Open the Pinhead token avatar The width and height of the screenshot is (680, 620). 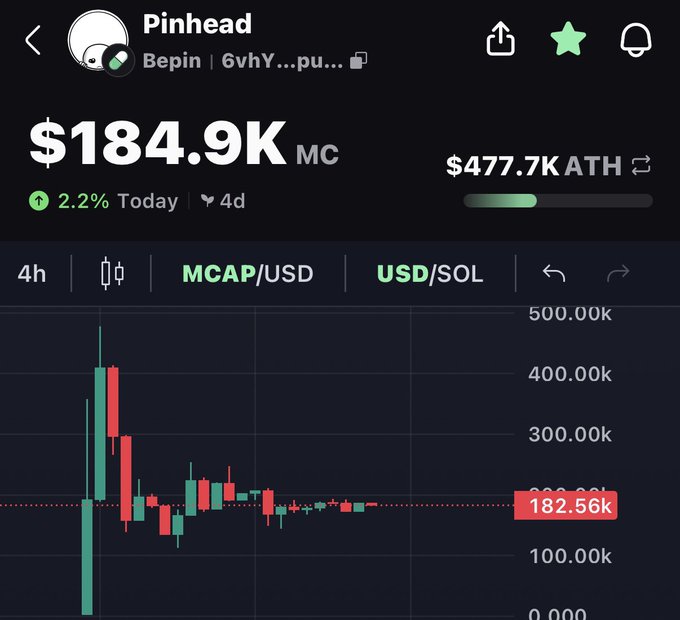99,42
